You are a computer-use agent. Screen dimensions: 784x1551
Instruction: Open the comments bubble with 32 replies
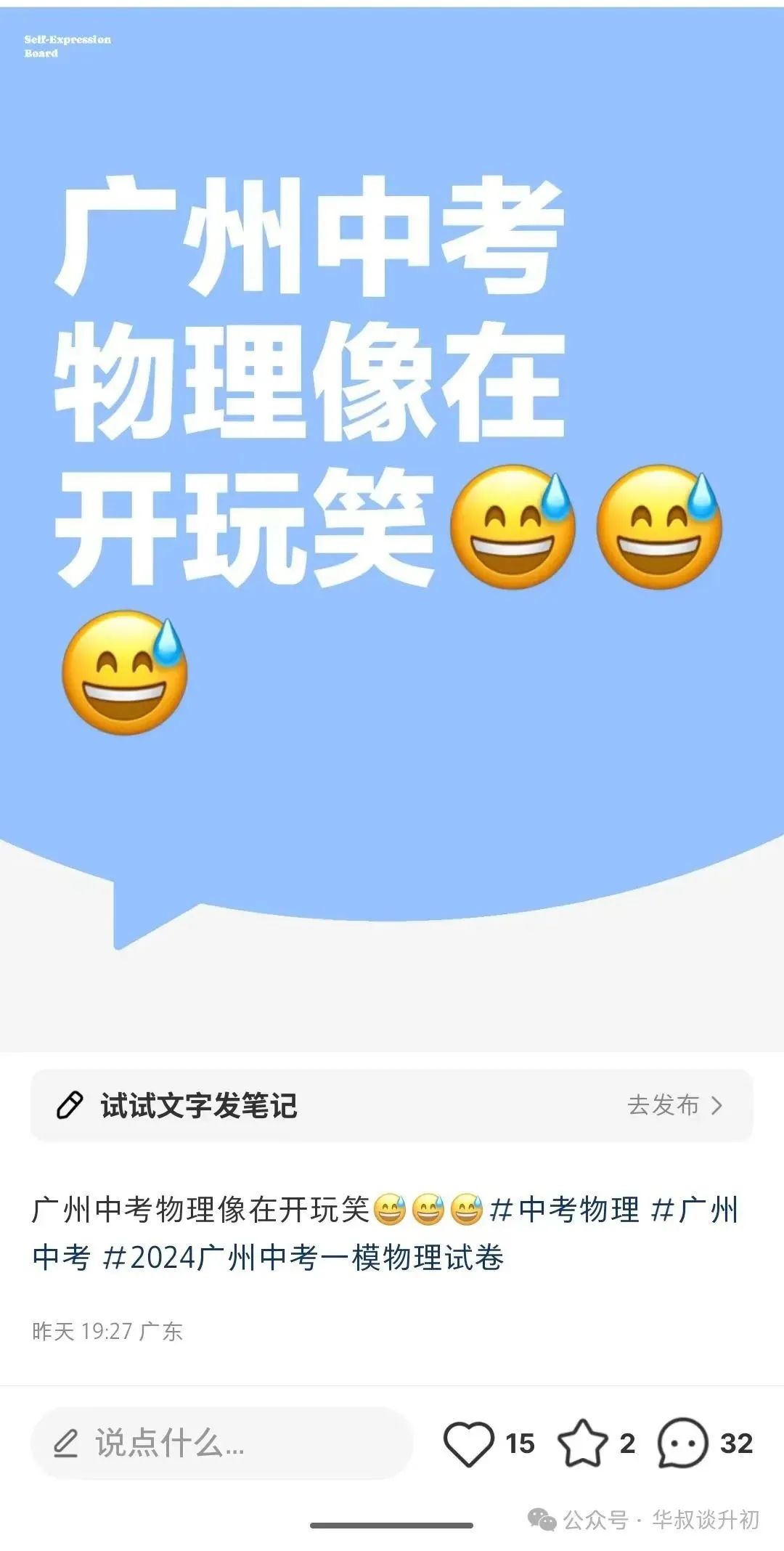[682, 1444]
